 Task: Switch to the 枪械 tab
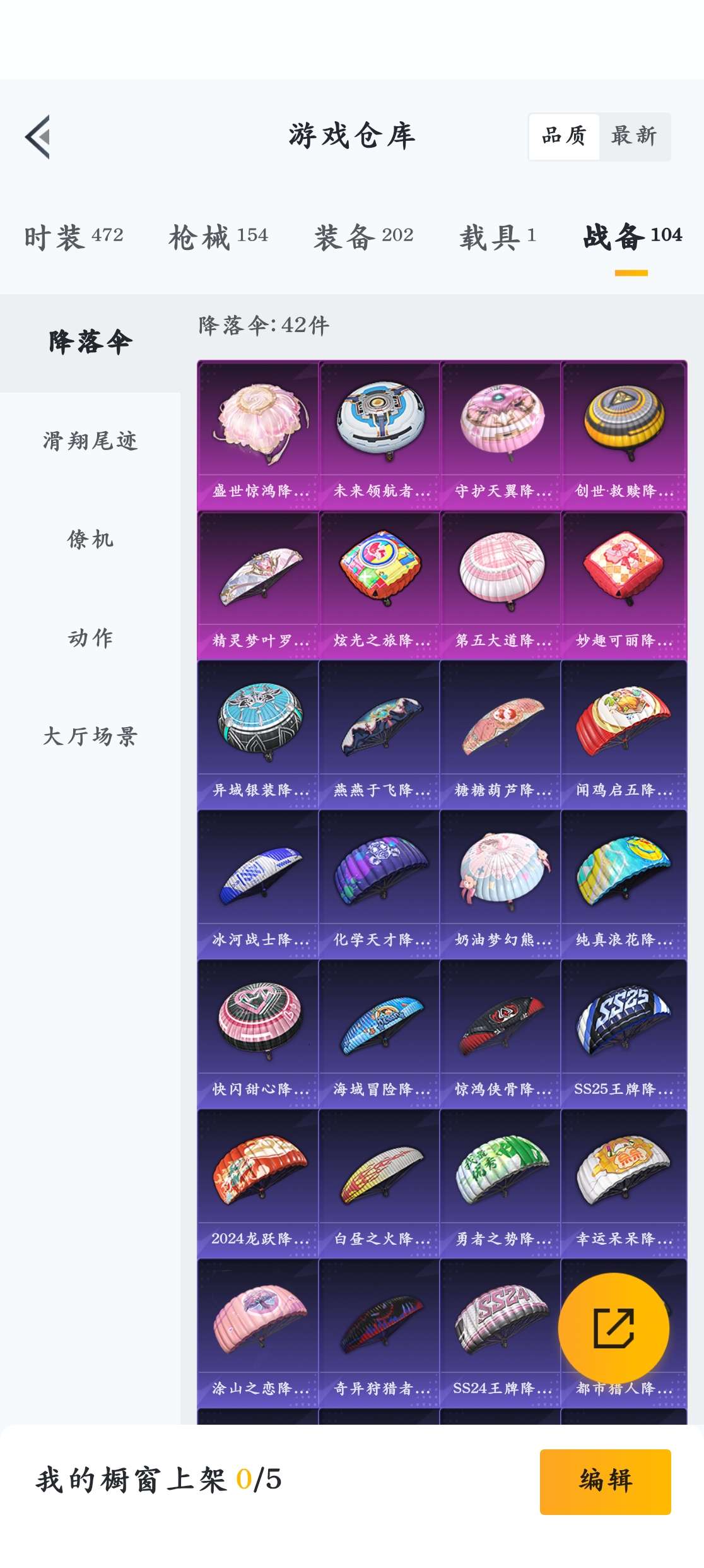click(218, 237)
